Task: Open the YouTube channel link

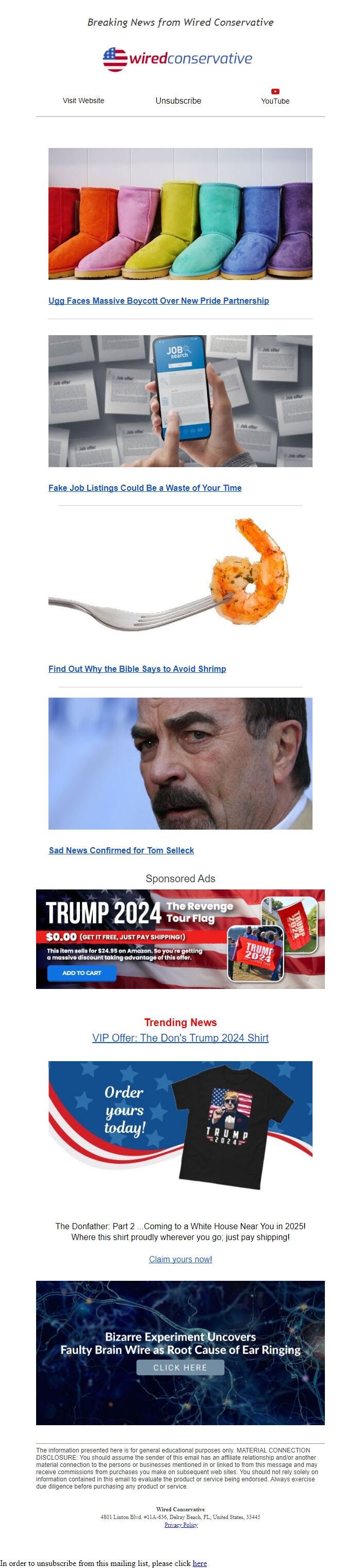Action: [274, 97]
